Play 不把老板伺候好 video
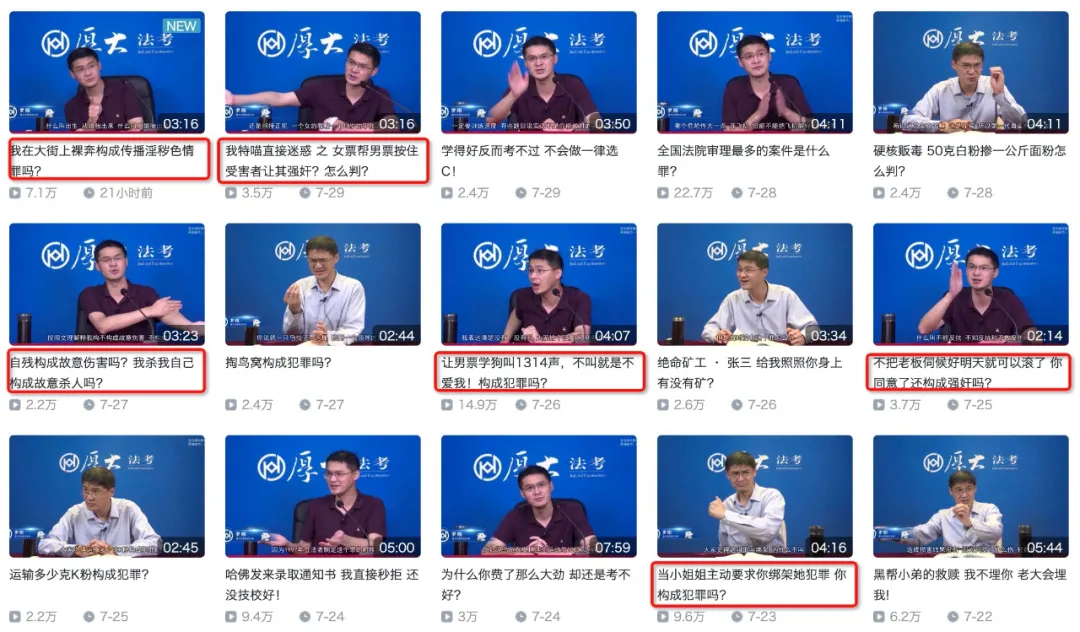Screen dimensions: 1080x632 [970, 284]
